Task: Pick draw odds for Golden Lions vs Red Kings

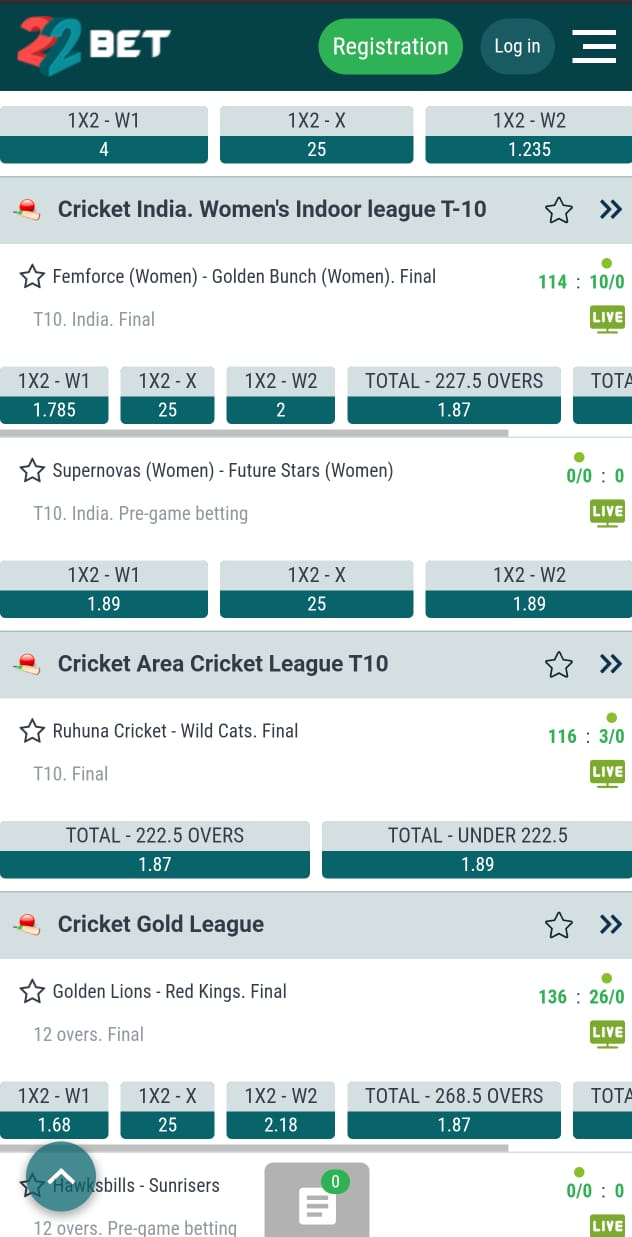Action: click(x=167, y=1124)
